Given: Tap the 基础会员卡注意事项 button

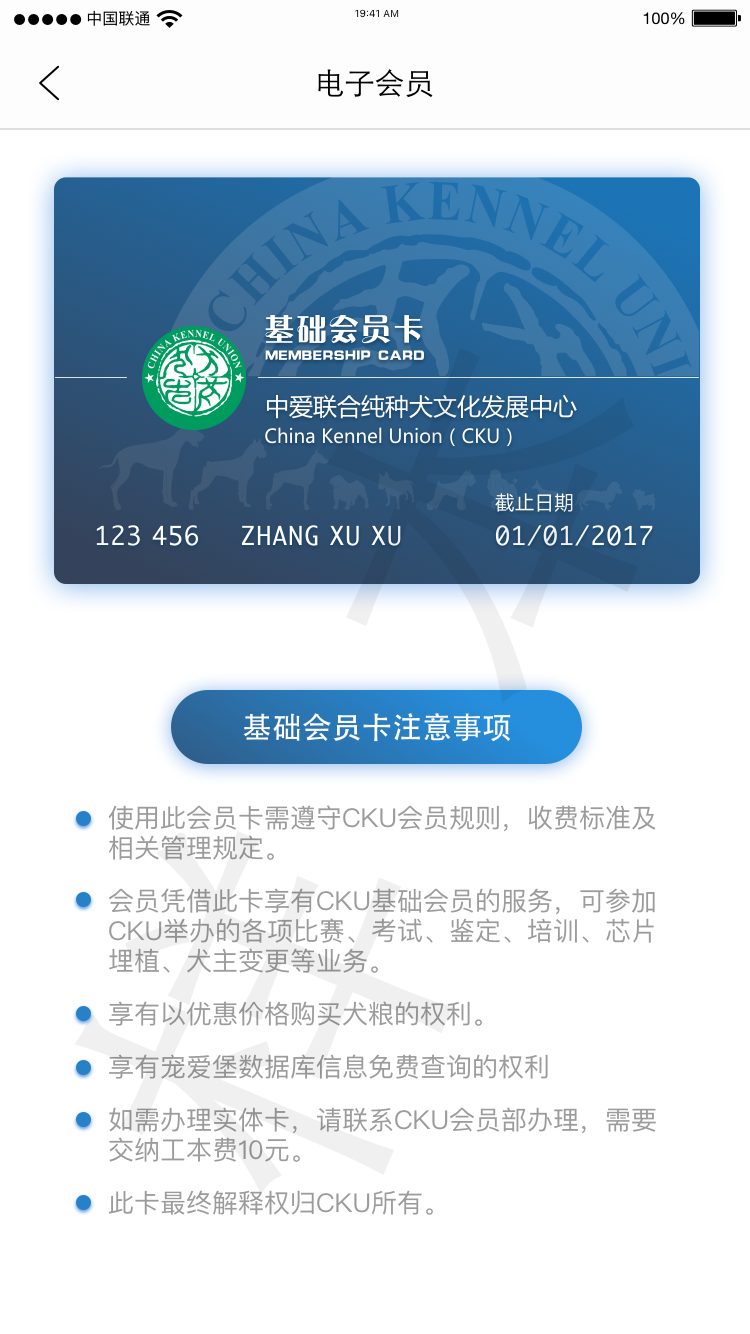Looking at the screenshot, I should click(x=376, y=727).
